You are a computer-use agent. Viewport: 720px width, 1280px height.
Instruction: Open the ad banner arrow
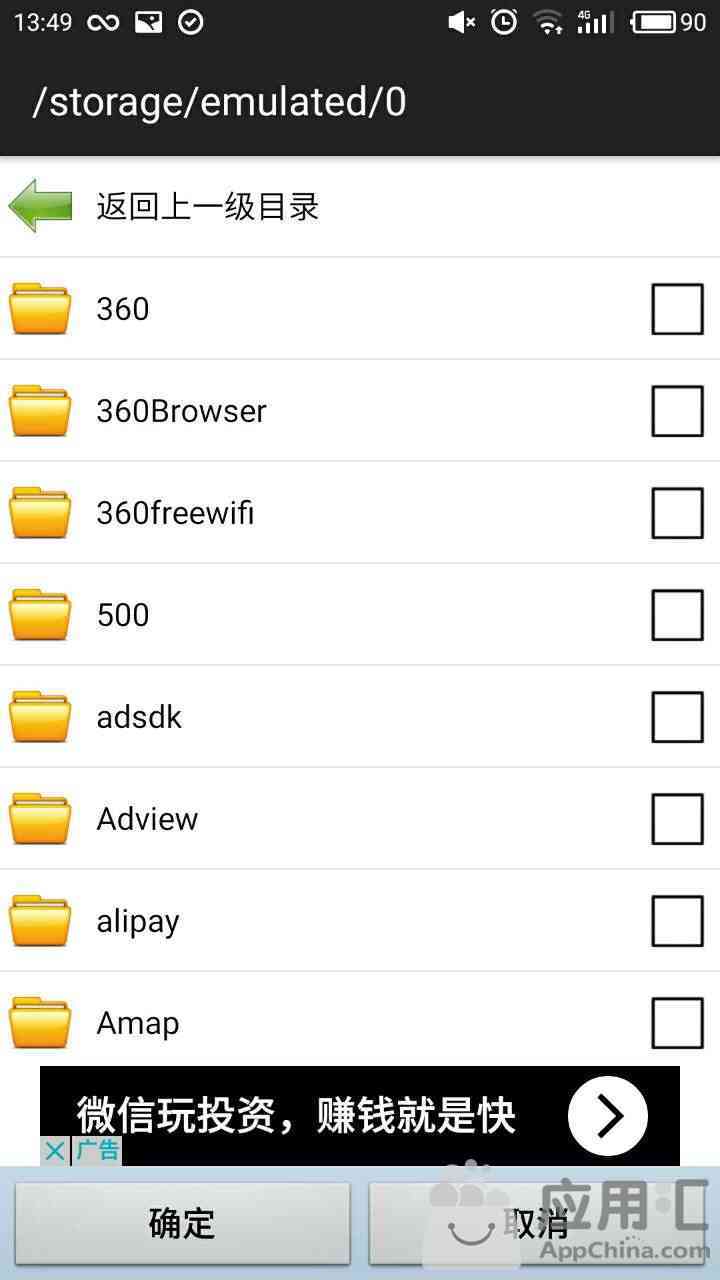point(608,1116)
